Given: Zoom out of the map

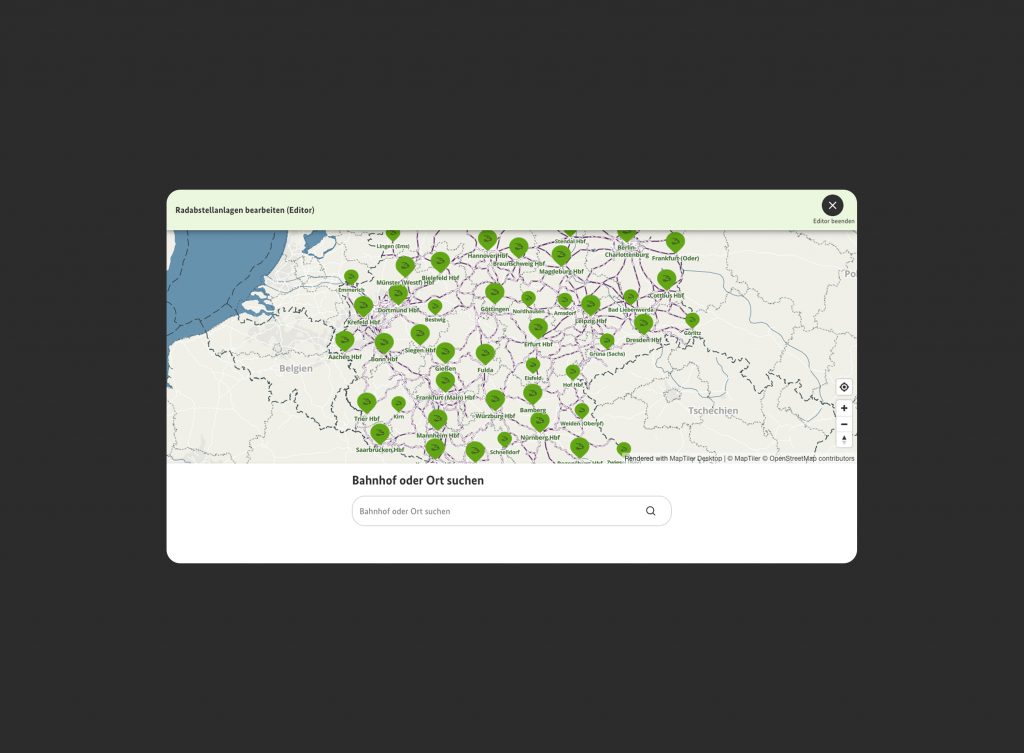Looking at the screenshot, I should click(x=844, y=424).
